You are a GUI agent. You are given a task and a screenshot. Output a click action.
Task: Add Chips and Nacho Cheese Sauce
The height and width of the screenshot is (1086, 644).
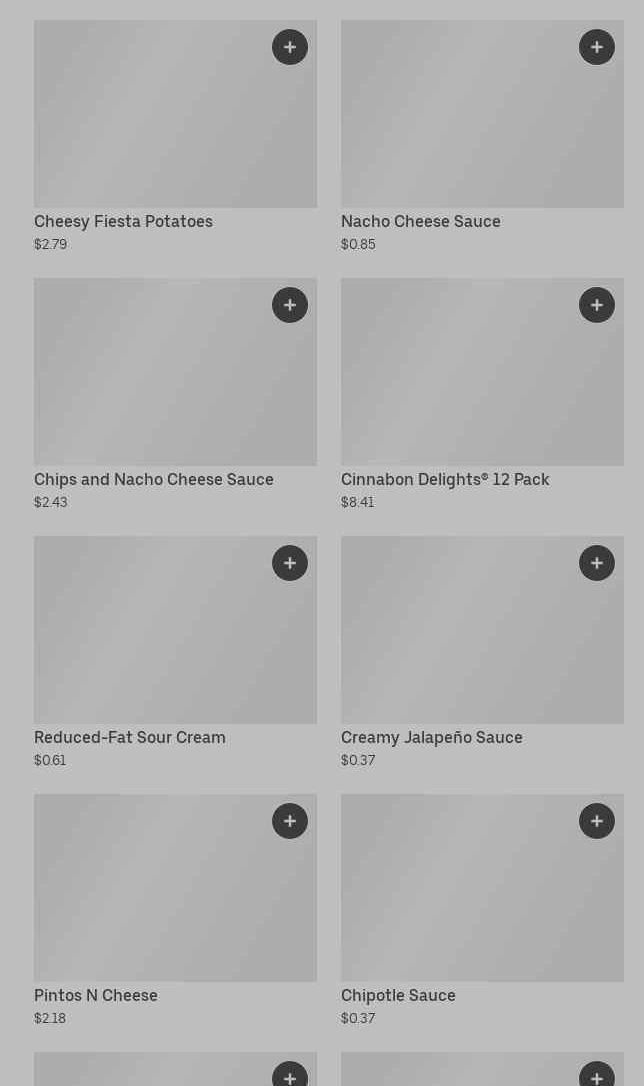point(290,305)
